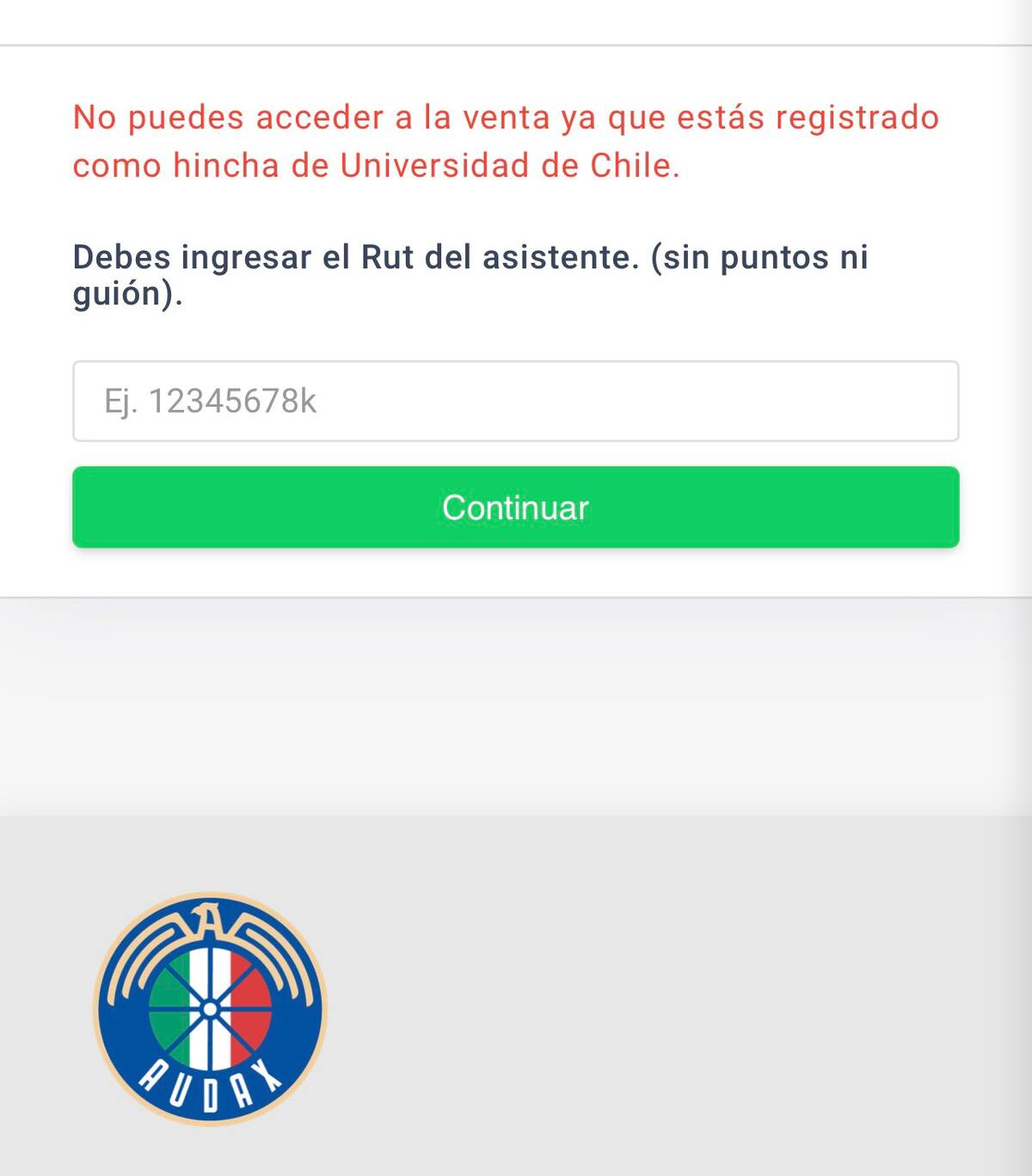
Task: Click the letter A atop the eagle emblem
Action: [x=209, y=918]
